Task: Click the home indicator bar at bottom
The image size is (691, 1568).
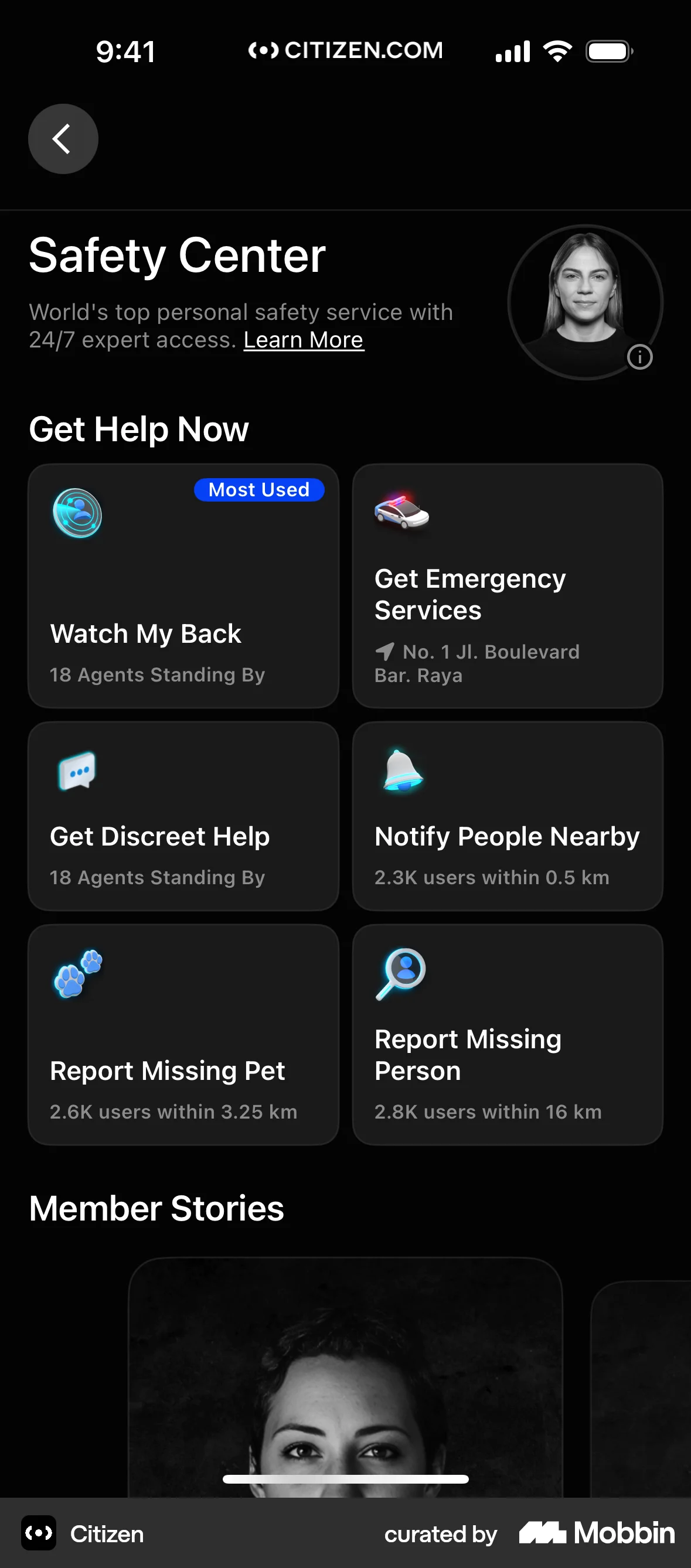Action: point(345,1480)
